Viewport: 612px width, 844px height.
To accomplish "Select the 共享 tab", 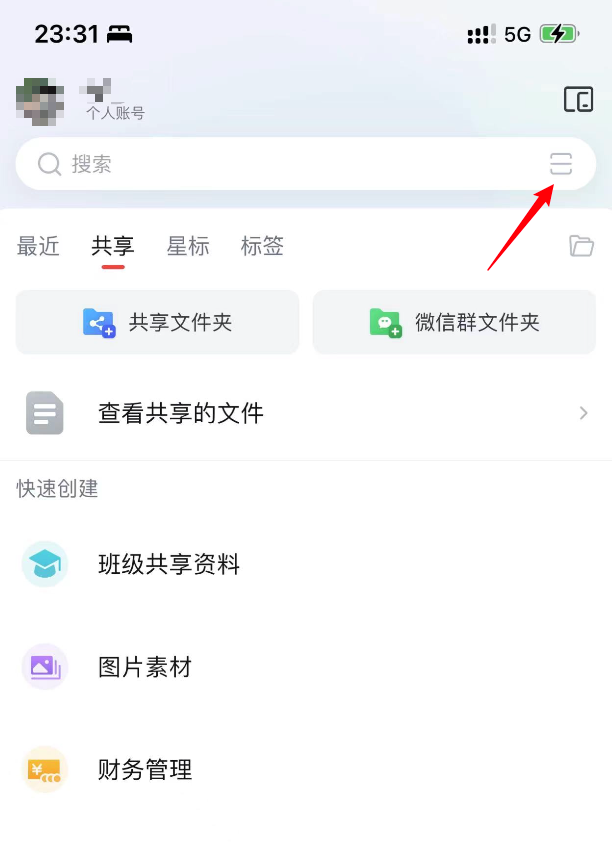I will coord(113,246).
